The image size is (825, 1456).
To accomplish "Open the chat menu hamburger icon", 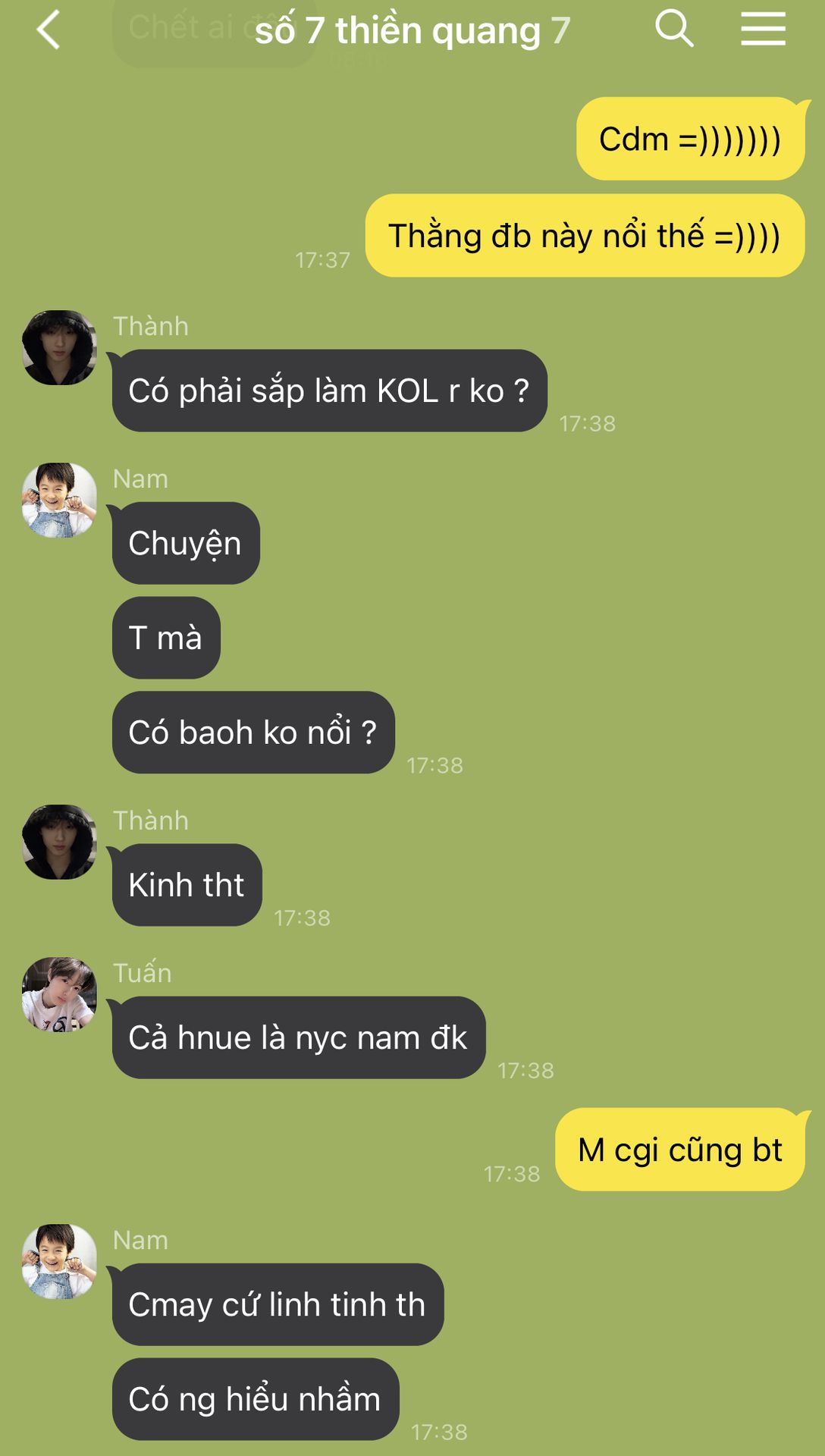I will click(x=762, y=29).
